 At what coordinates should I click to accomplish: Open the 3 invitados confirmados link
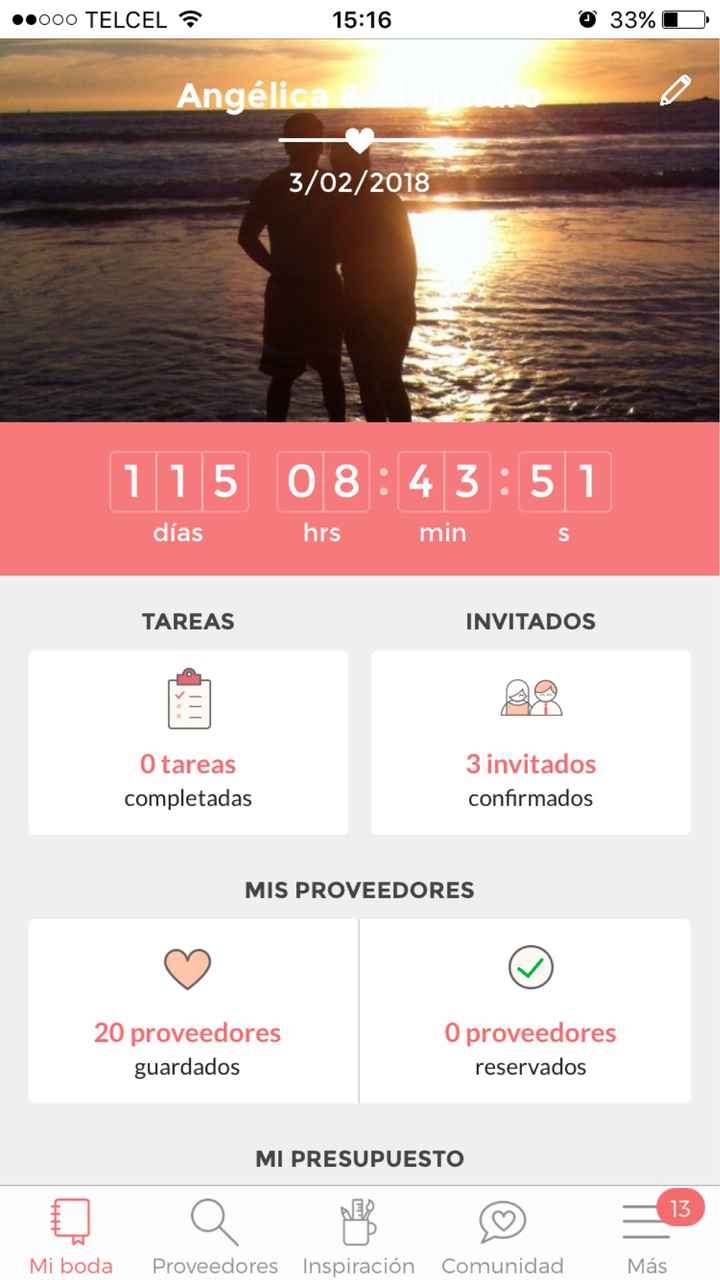click(530, 764)
